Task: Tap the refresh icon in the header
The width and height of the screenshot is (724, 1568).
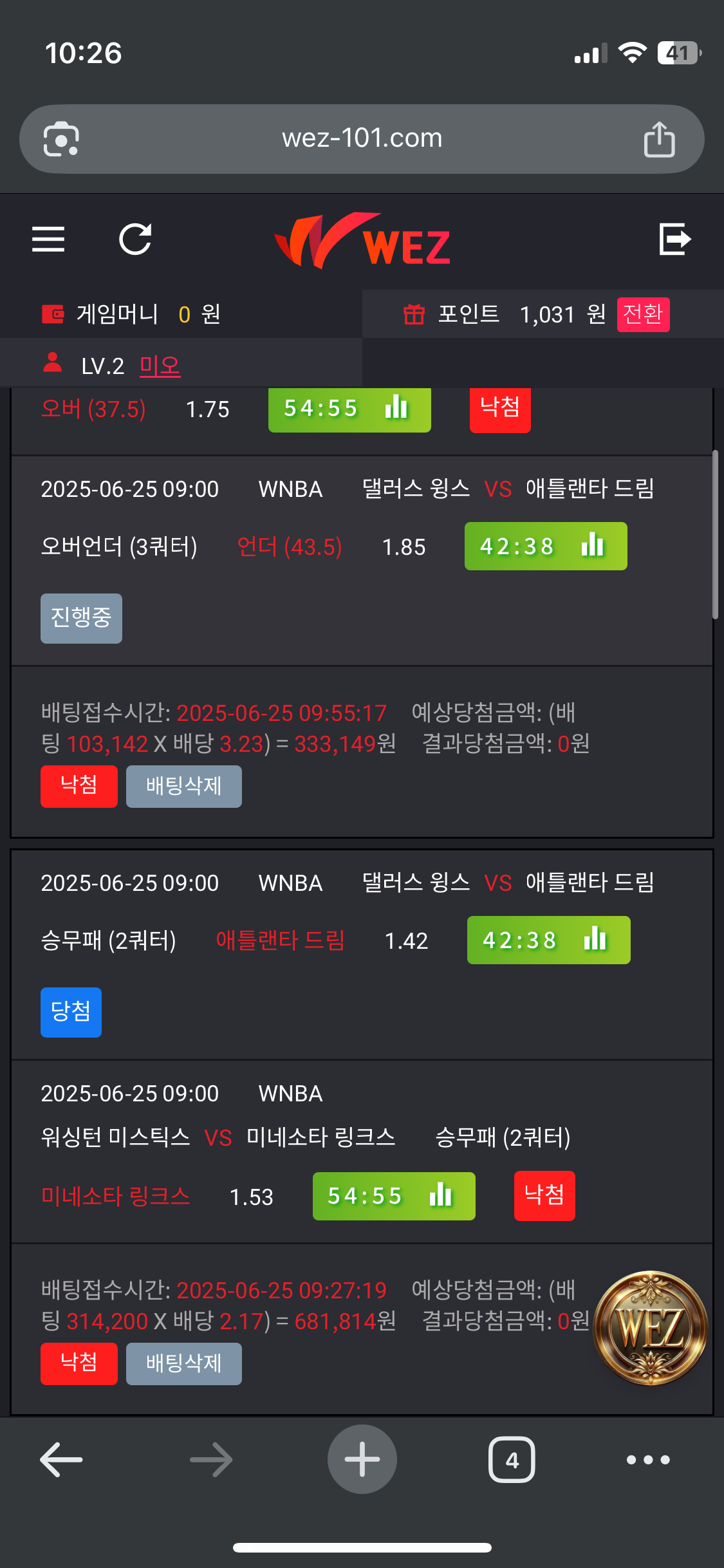Action: click(136, 239)
